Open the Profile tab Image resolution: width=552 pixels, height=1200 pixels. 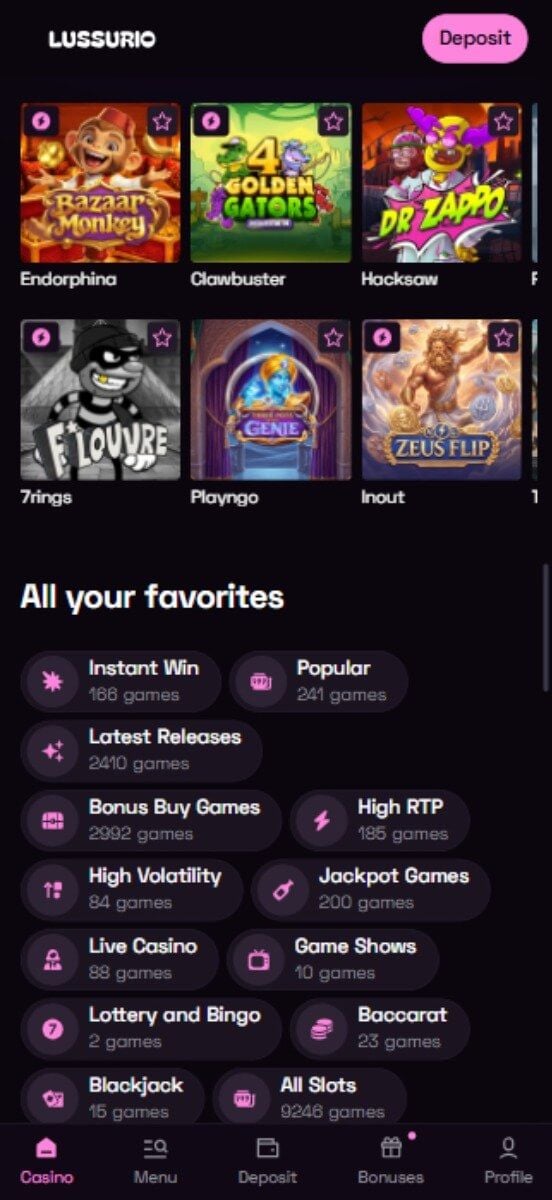pyautogui.click(x=508, y=1161)
